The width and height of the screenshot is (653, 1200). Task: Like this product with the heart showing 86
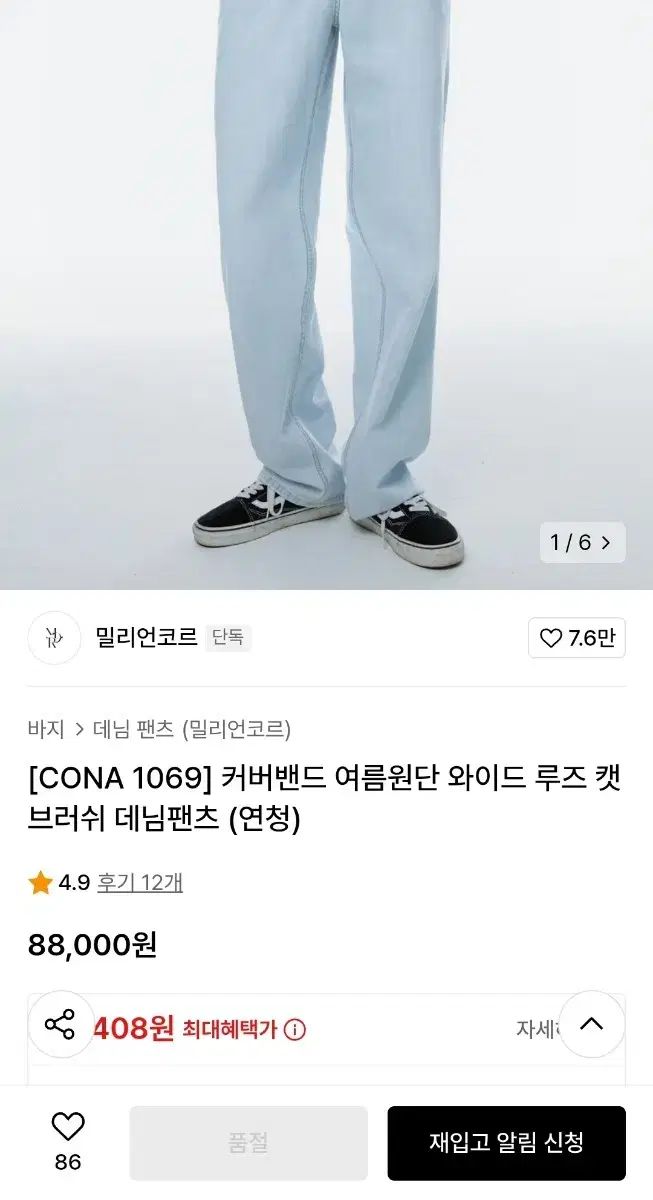tap(68, 1140)
